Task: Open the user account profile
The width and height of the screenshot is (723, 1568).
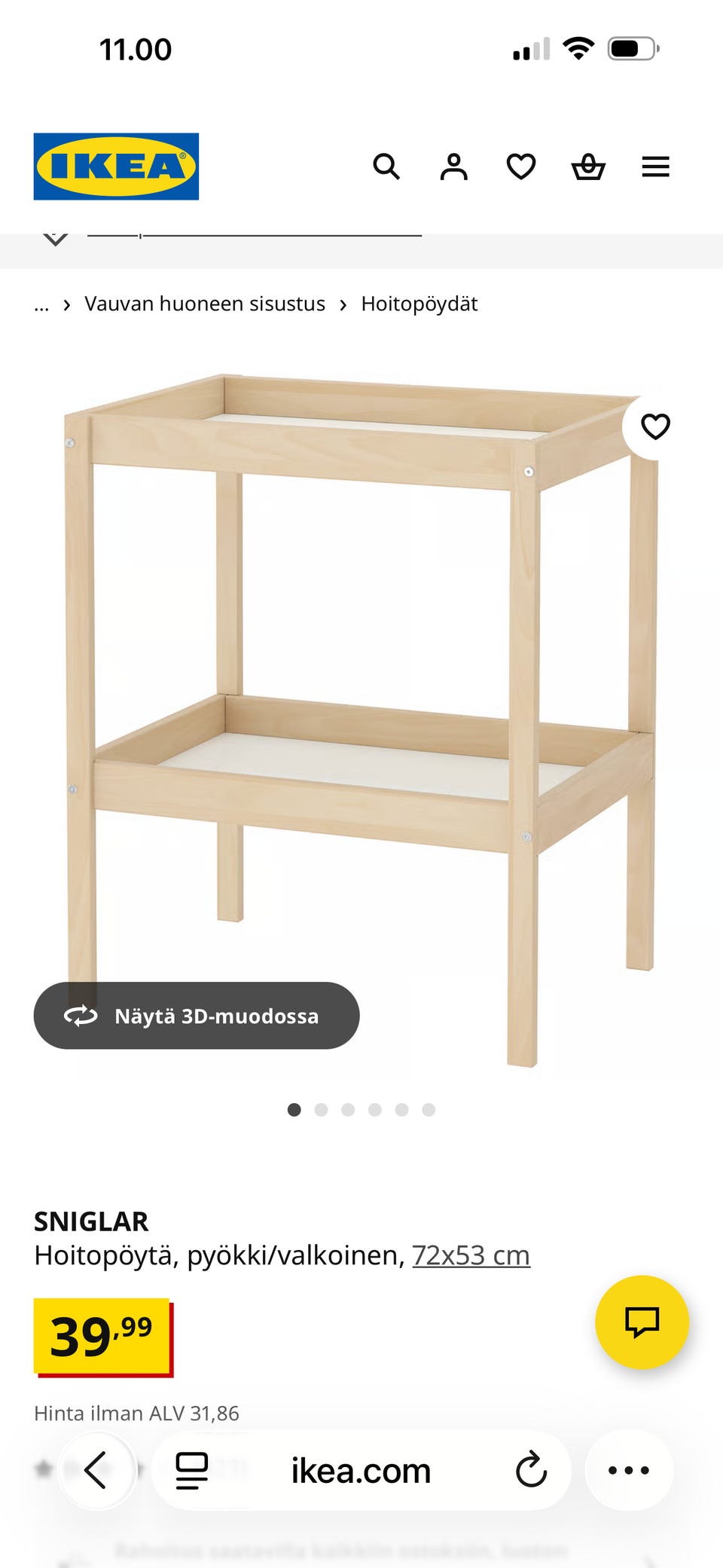Action: [x=453, y=167]
